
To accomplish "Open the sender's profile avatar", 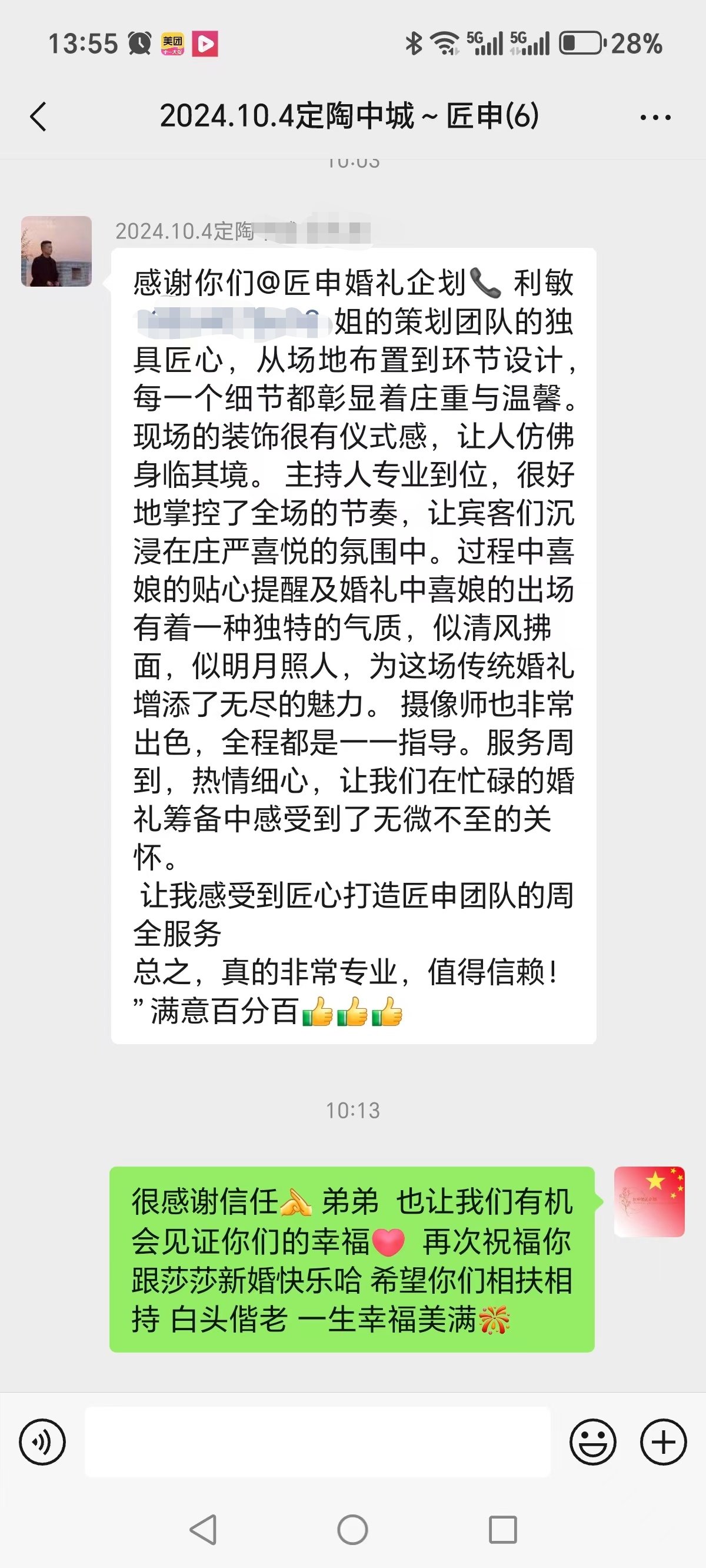I will (56, 251).
